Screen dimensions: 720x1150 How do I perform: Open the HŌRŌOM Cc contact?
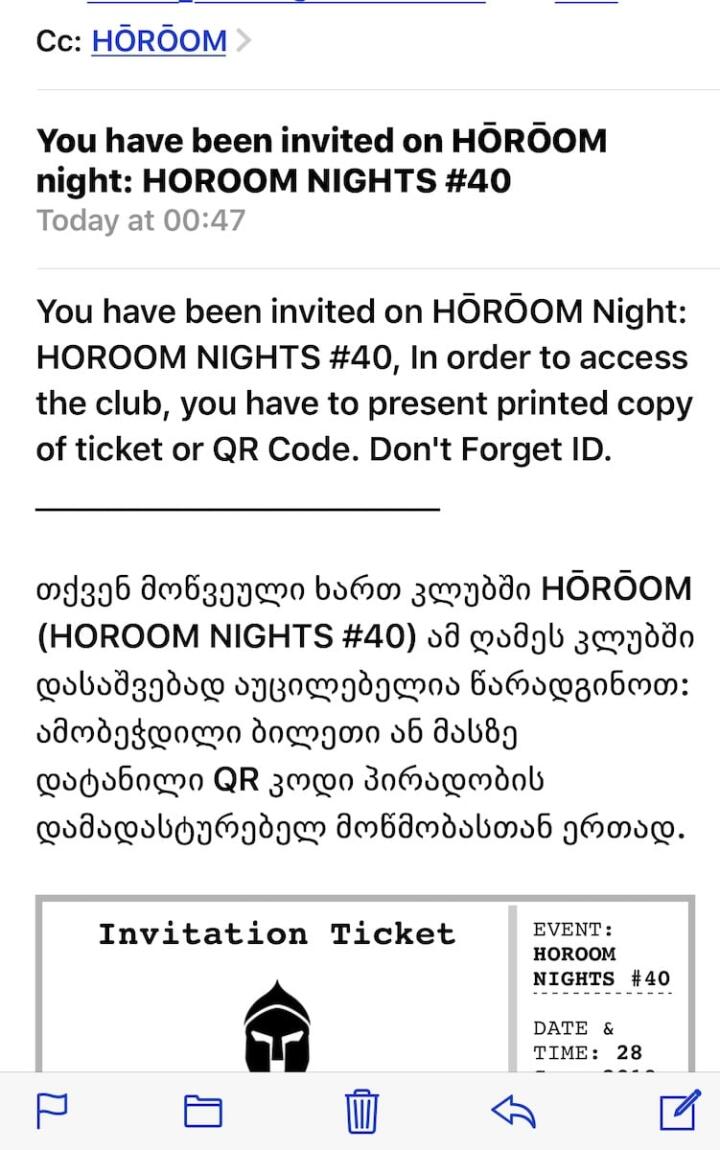click(159, 41)
